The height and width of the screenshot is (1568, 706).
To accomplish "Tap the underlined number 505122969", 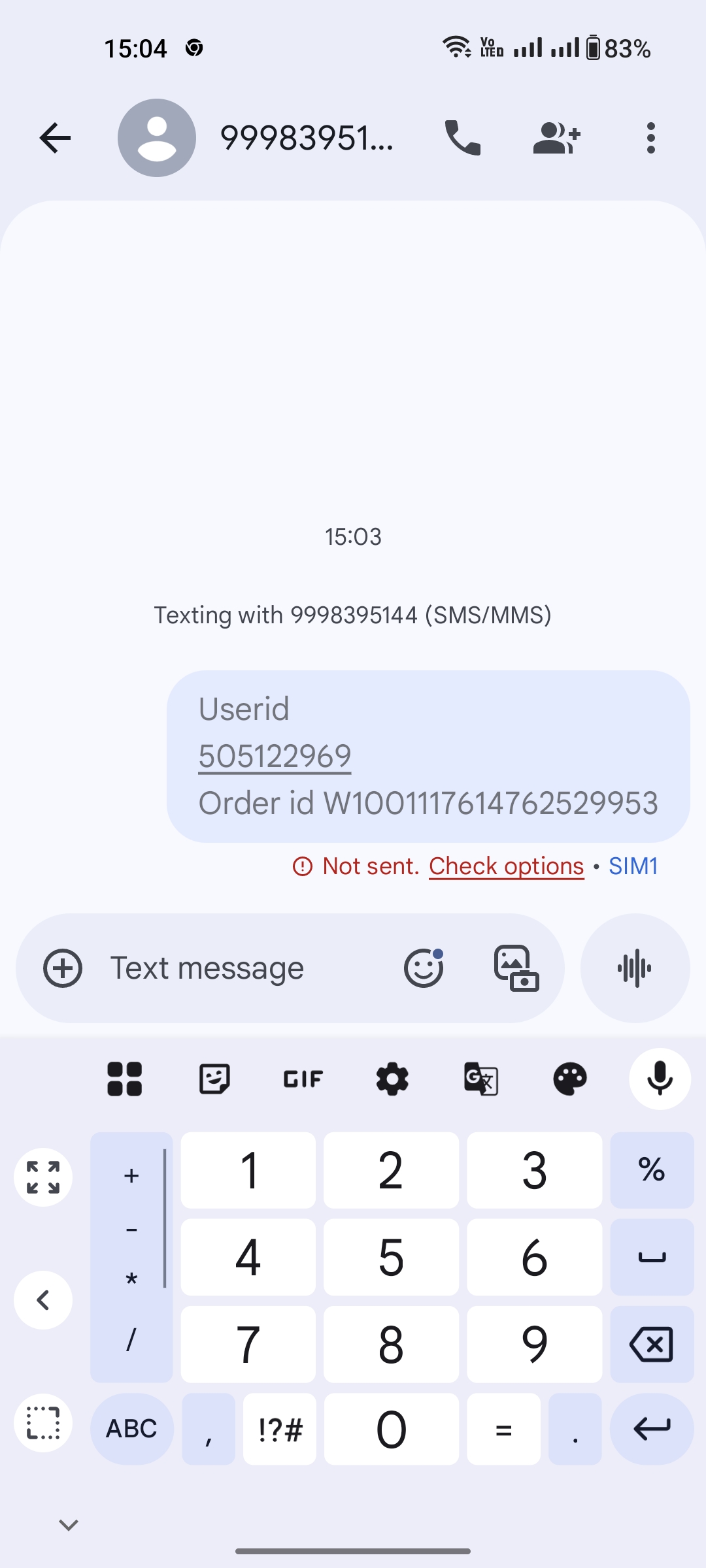I will 275,757.
